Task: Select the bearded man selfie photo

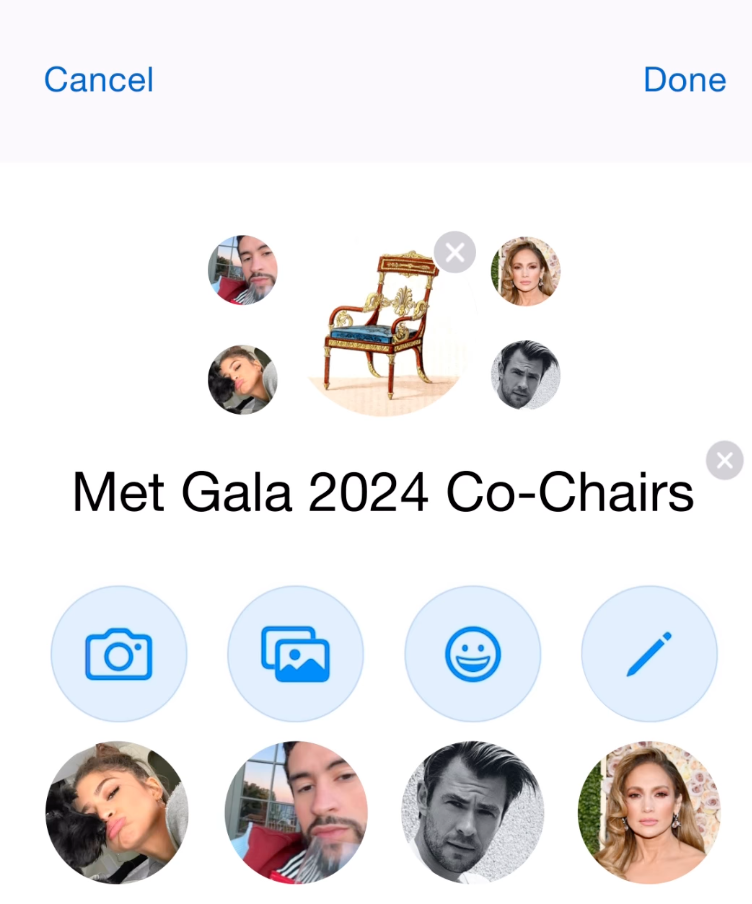Action: click(295, 812)
